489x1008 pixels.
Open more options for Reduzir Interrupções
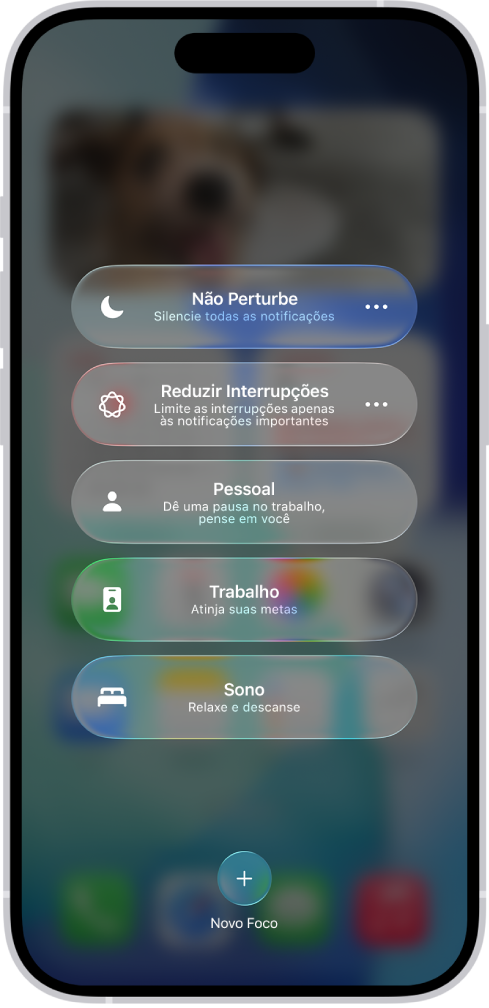(376, 404)
